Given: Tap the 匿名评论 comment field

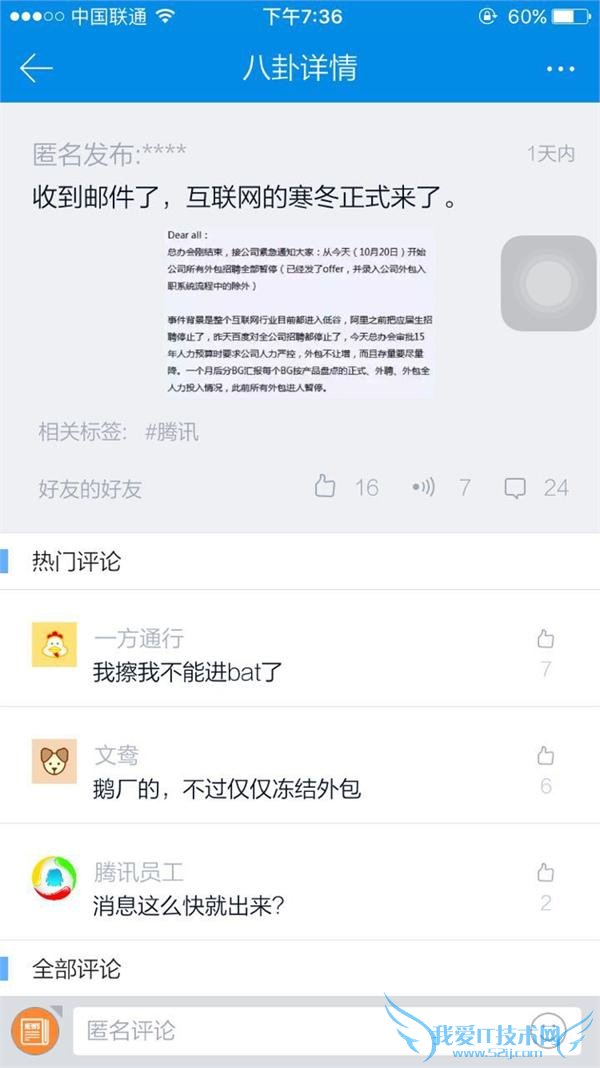Looking at the screenshot, I should [300, 1030].
